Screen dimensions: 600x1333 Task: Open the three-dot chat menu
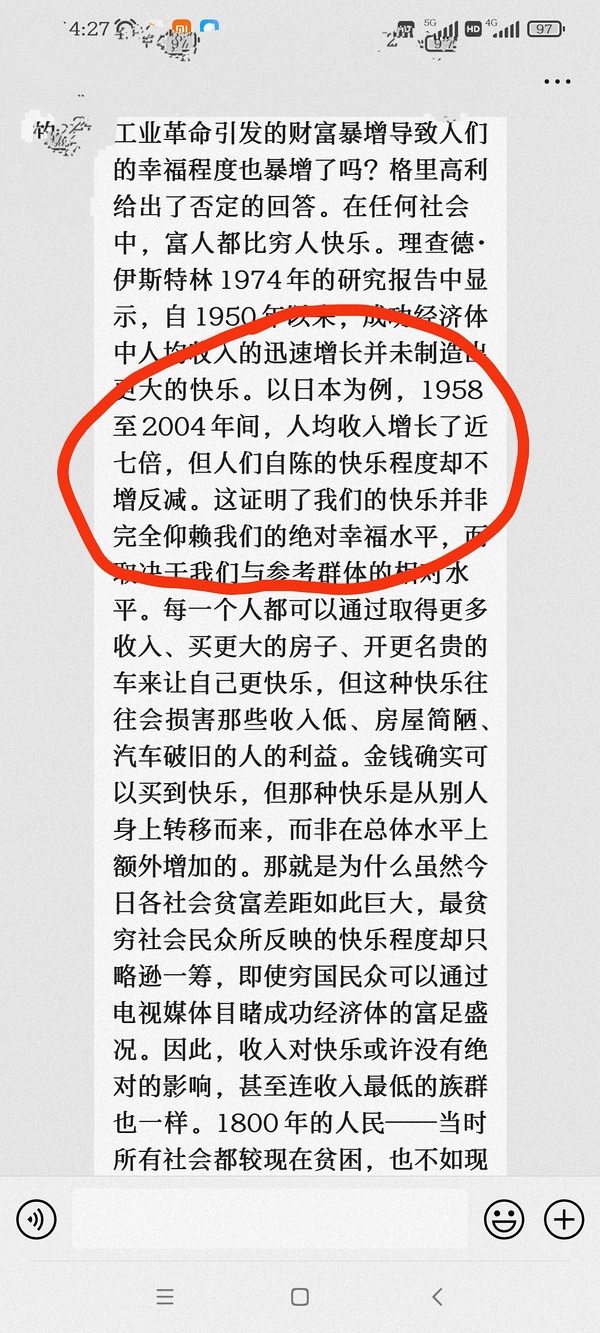pyautogui.click(x=557, y=82)
